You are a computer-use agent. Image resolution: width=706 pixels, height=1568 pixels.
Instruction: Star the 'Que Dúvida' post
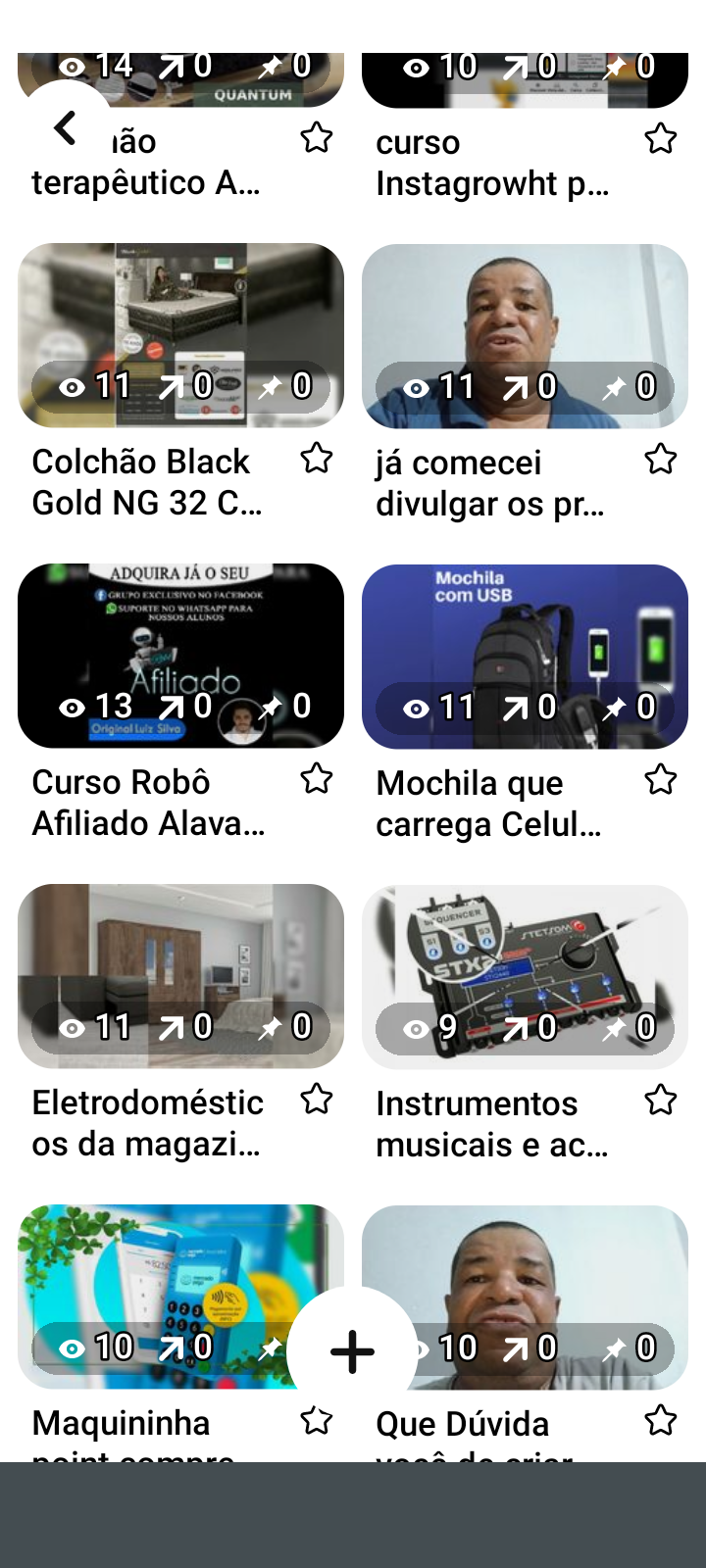pyautogui.click(x=660, y=1420)
